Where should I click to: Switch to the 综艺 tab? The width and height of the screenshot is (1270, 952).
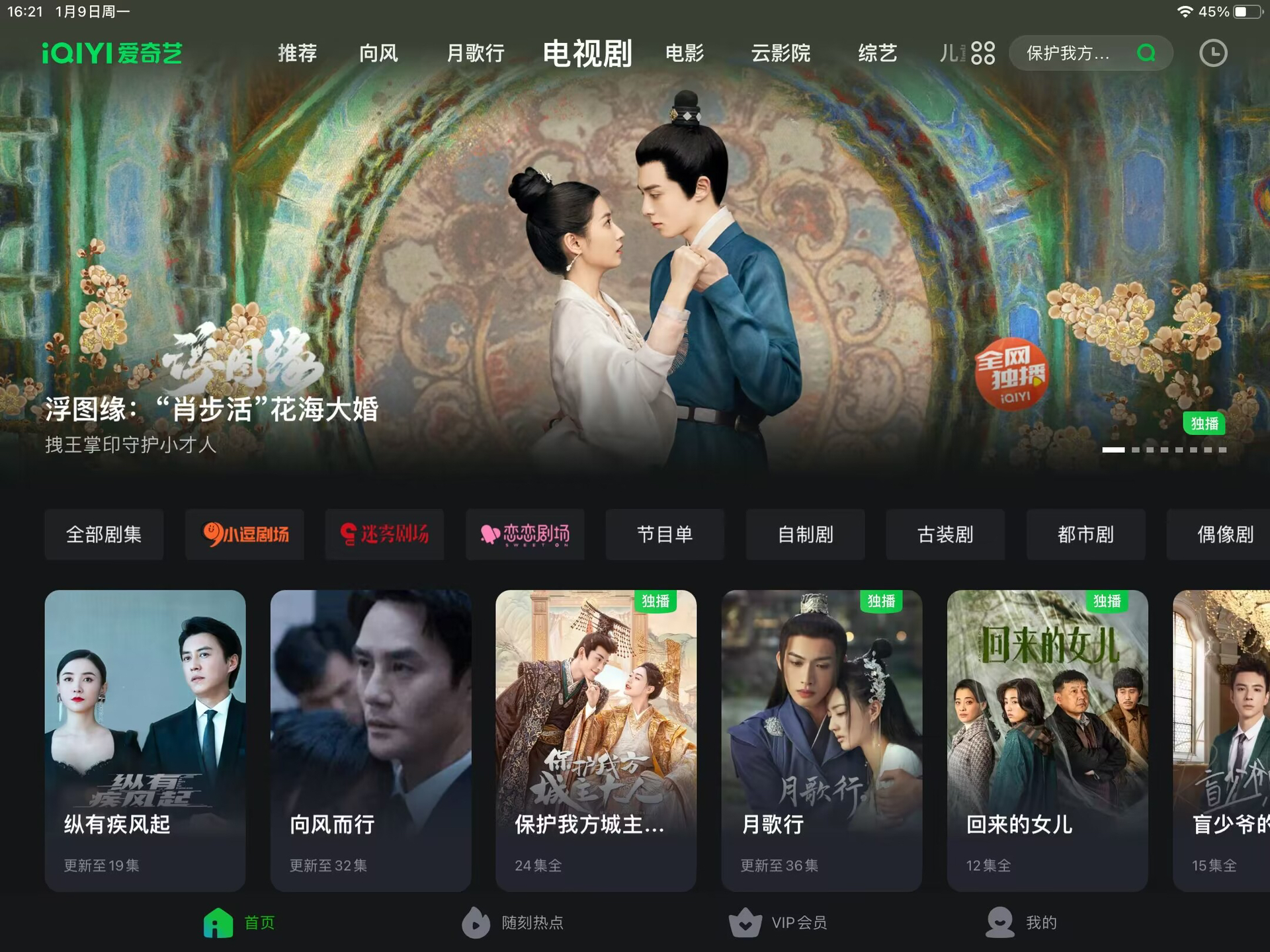(x=877, y=53)
